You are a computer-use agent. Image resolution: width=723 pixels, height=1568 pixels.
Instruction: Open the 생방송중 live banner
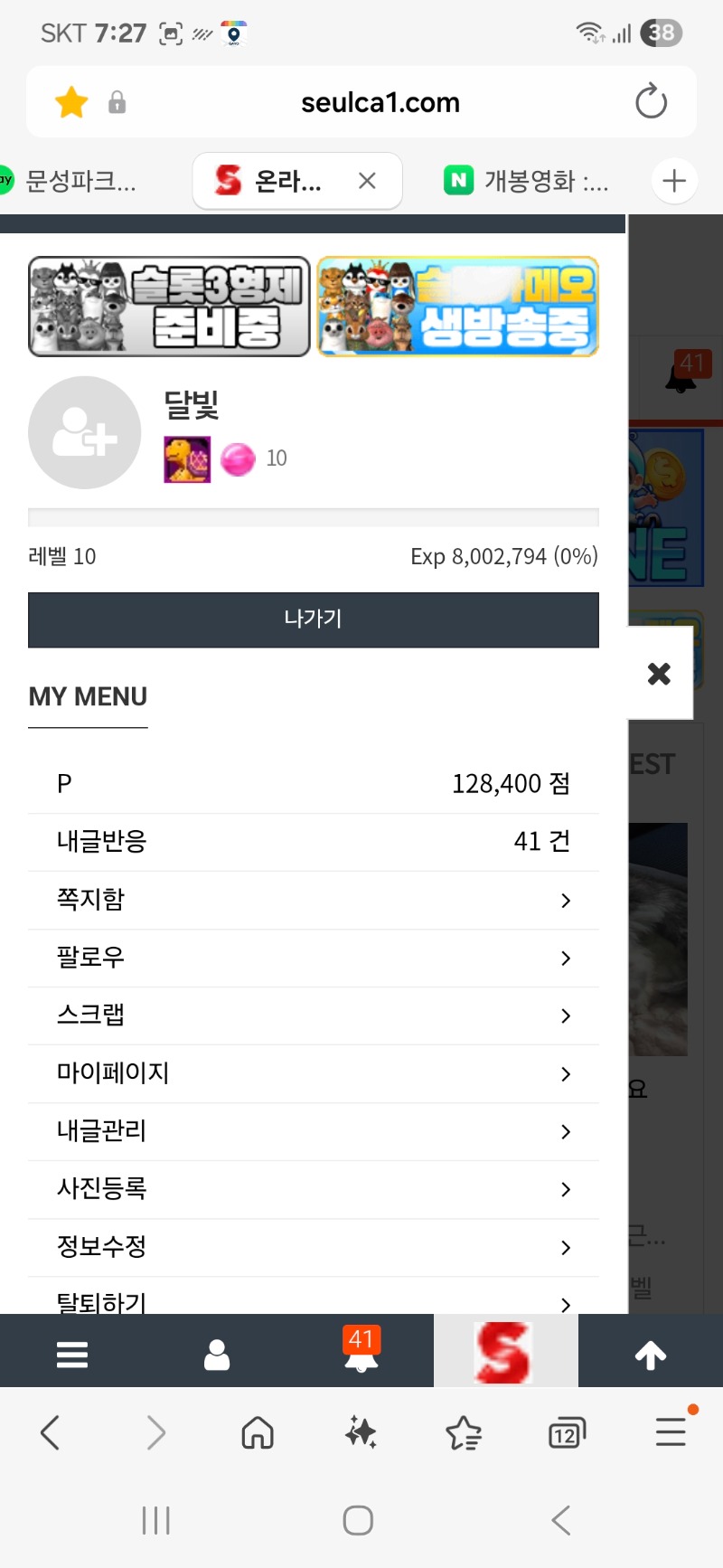tap(457, 307)
